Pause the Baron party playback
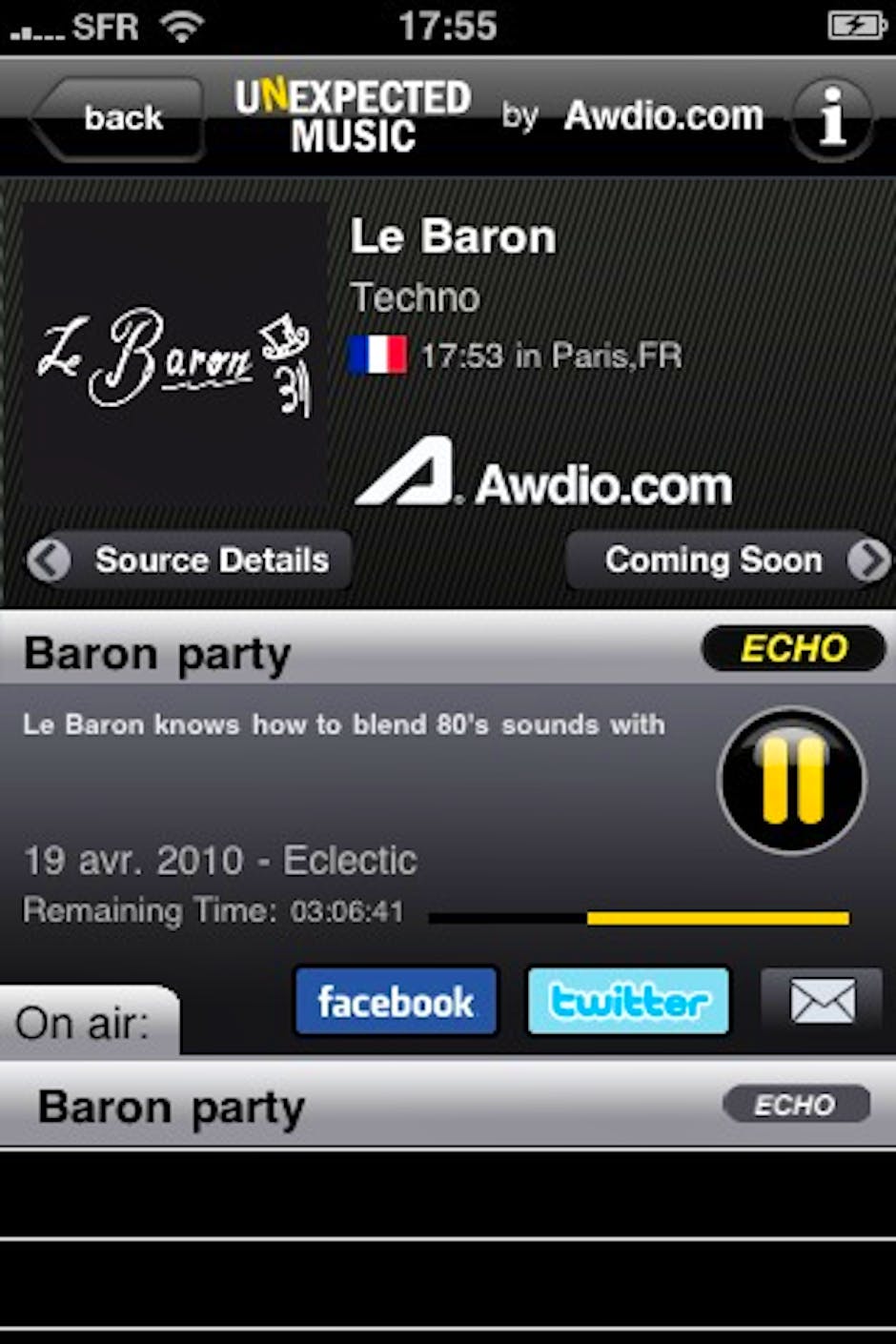The width and height of the screenshot is (896, 1344). (x=791, y=781)
